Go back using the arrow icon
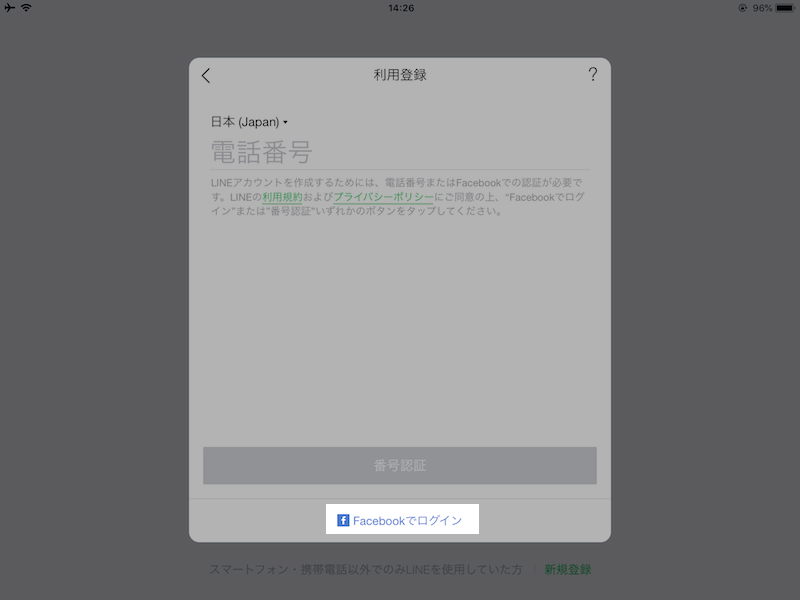This screenshot has height=600, width=800. coord(206,75)
